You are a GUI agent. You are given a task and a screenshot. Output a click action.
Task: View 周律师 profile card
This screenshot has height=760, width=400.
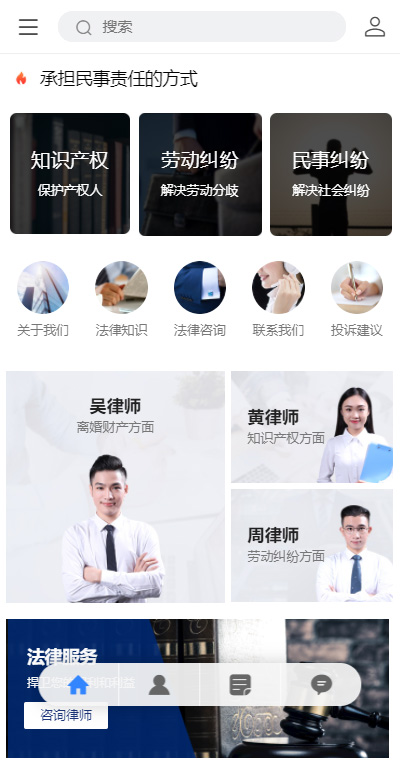tap(312, 545)
